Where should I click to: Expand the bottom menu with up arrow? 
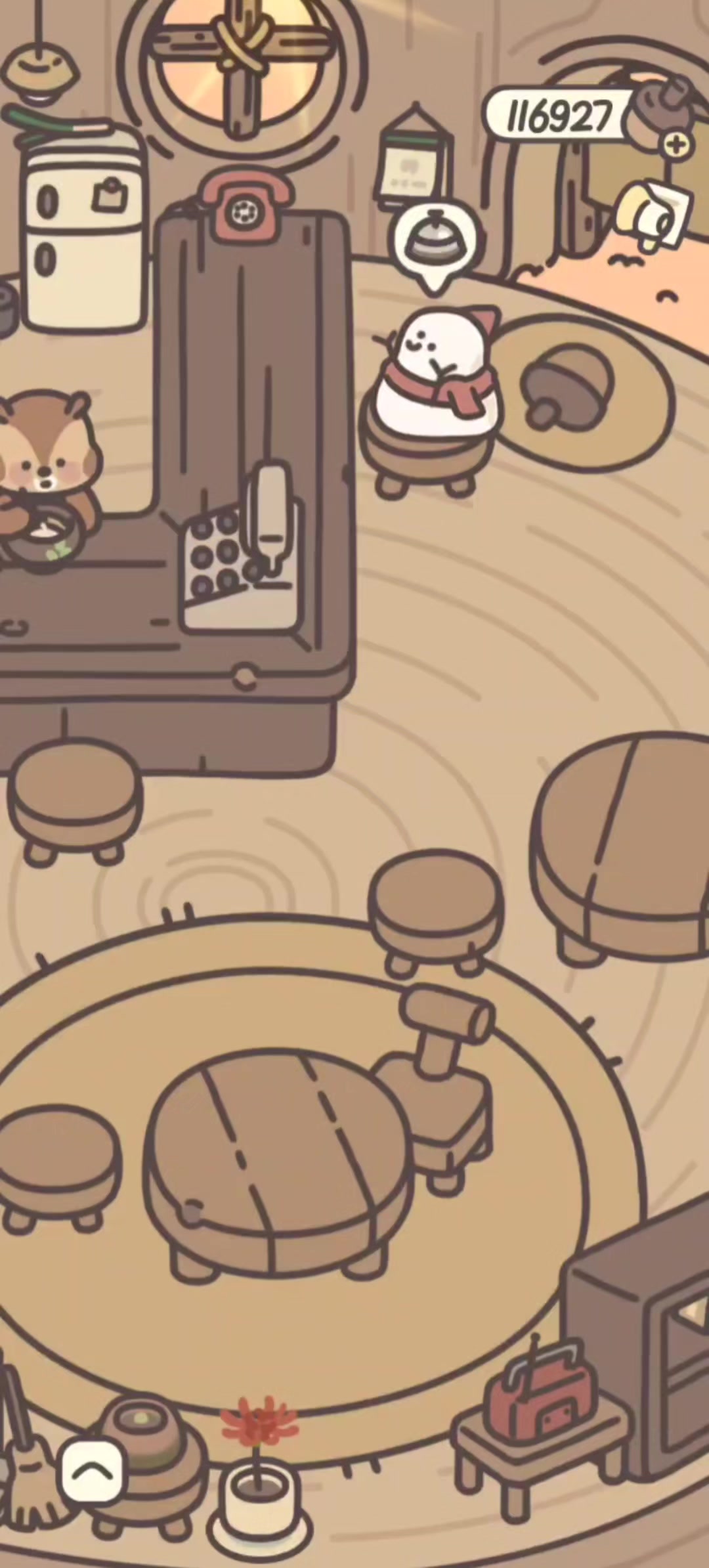92,1471
